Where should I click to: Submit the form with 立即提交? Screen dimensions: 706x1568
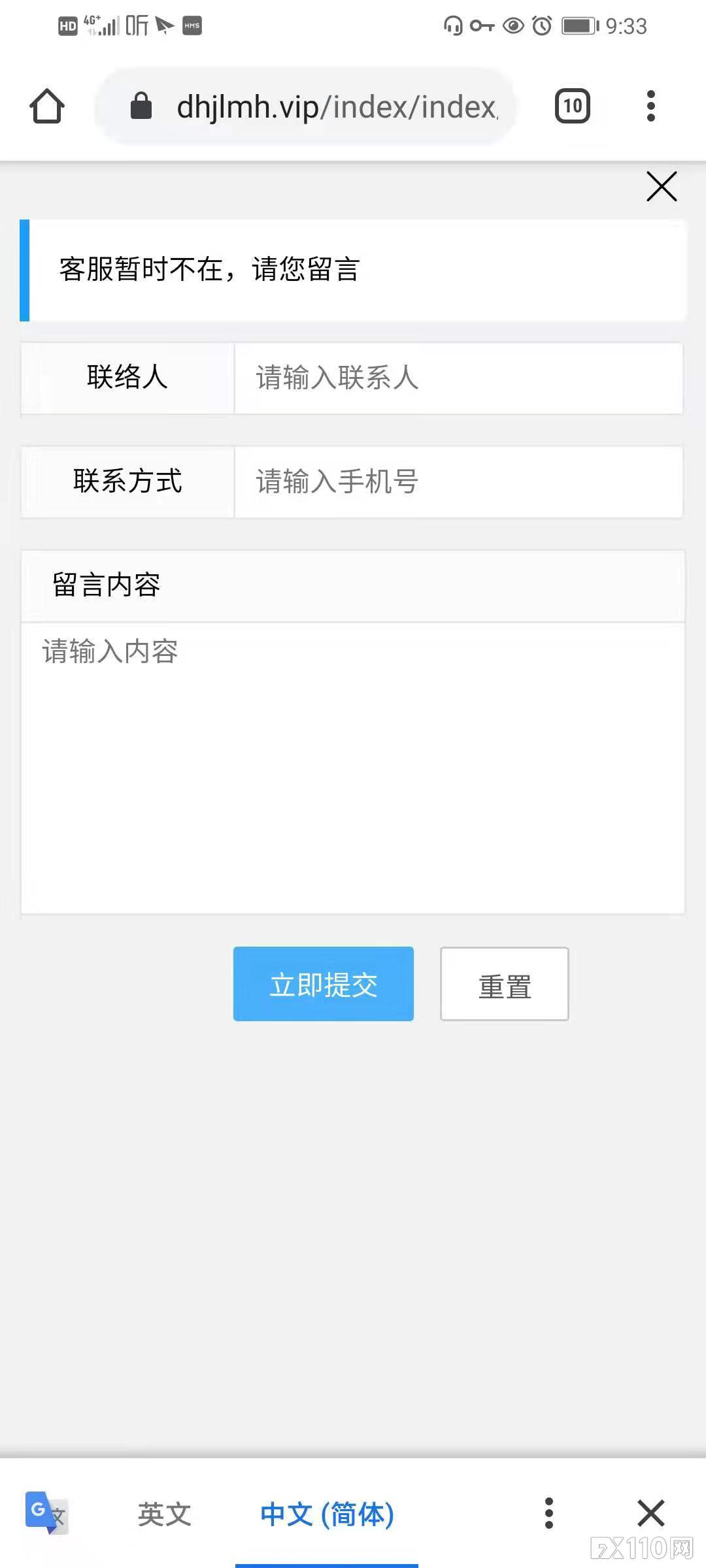click(324, 984)
